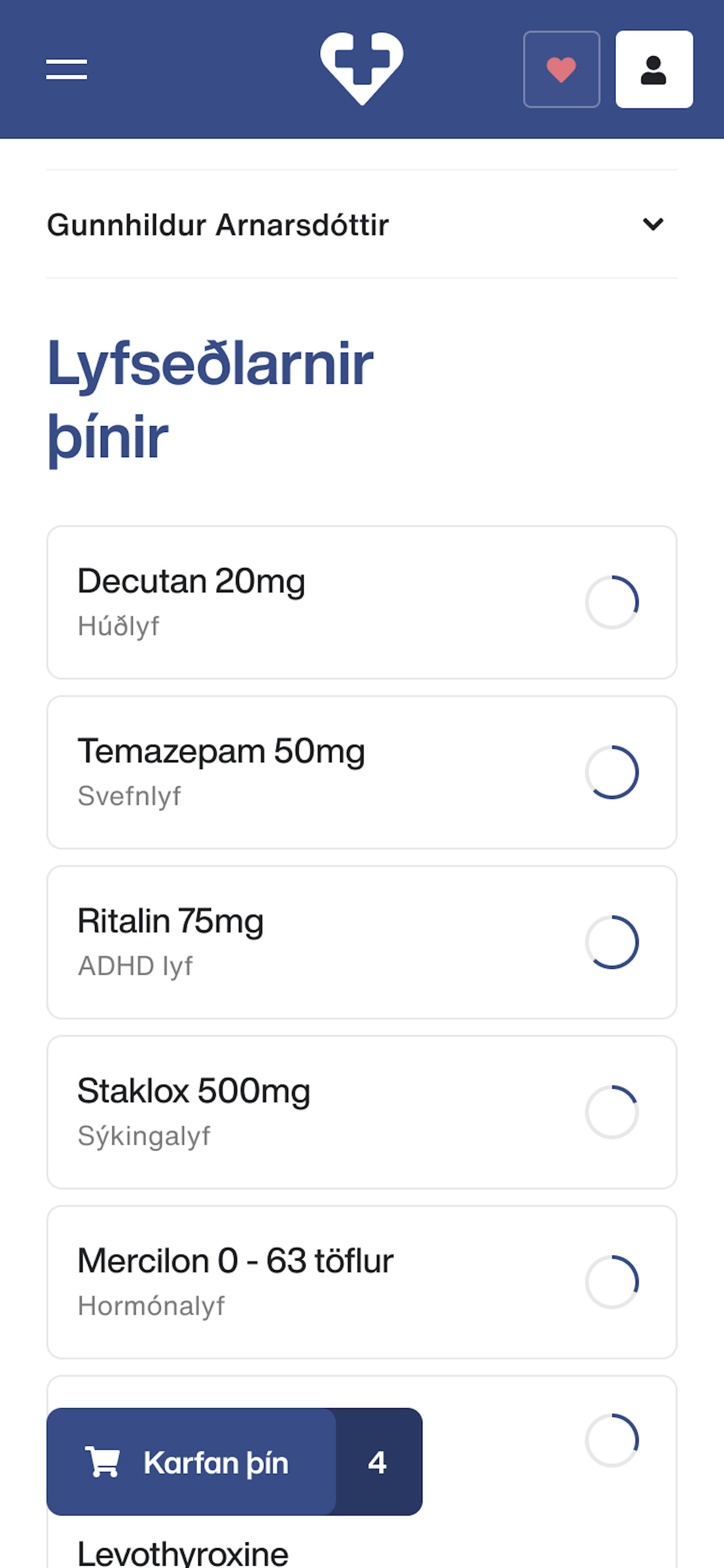Choose the Staklox 500mg prescription

[361, 1112]
